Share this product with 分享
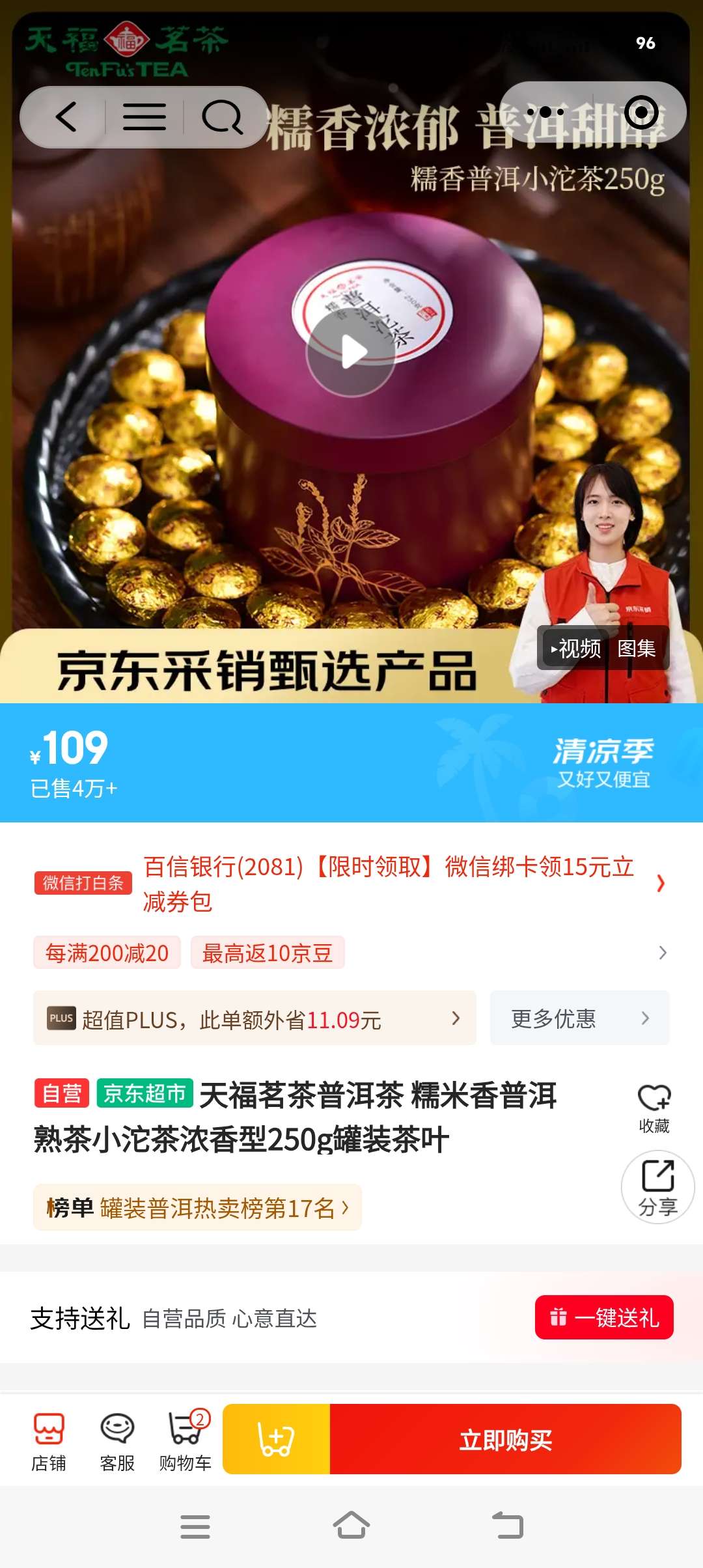703x1568 pixels. [657, 1187]
